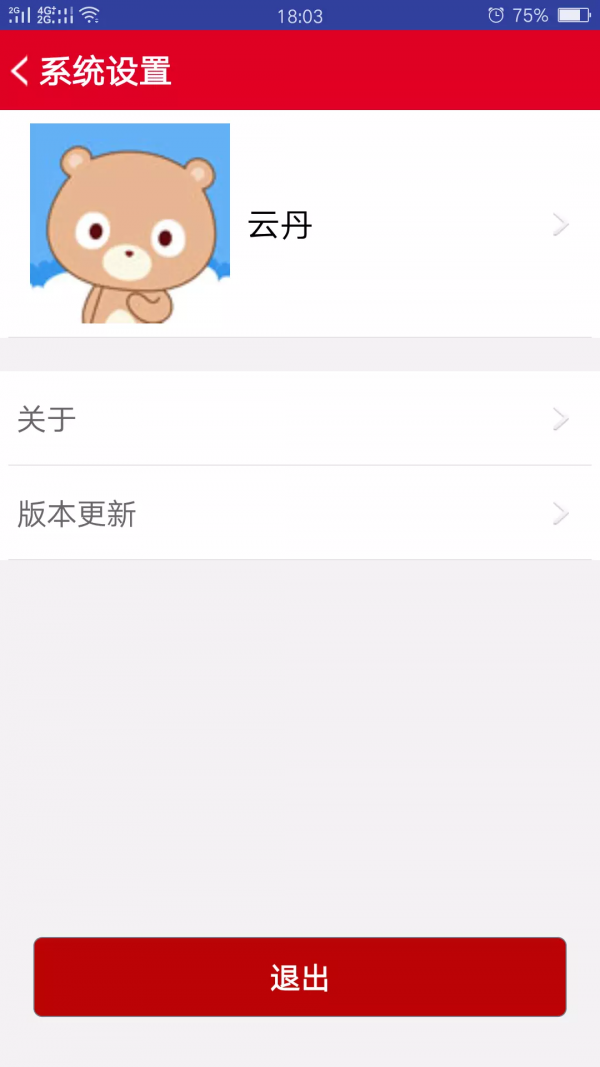
Task: Tap the 退出 logout button
Action: pyautogui.click(x=300, y=977)
